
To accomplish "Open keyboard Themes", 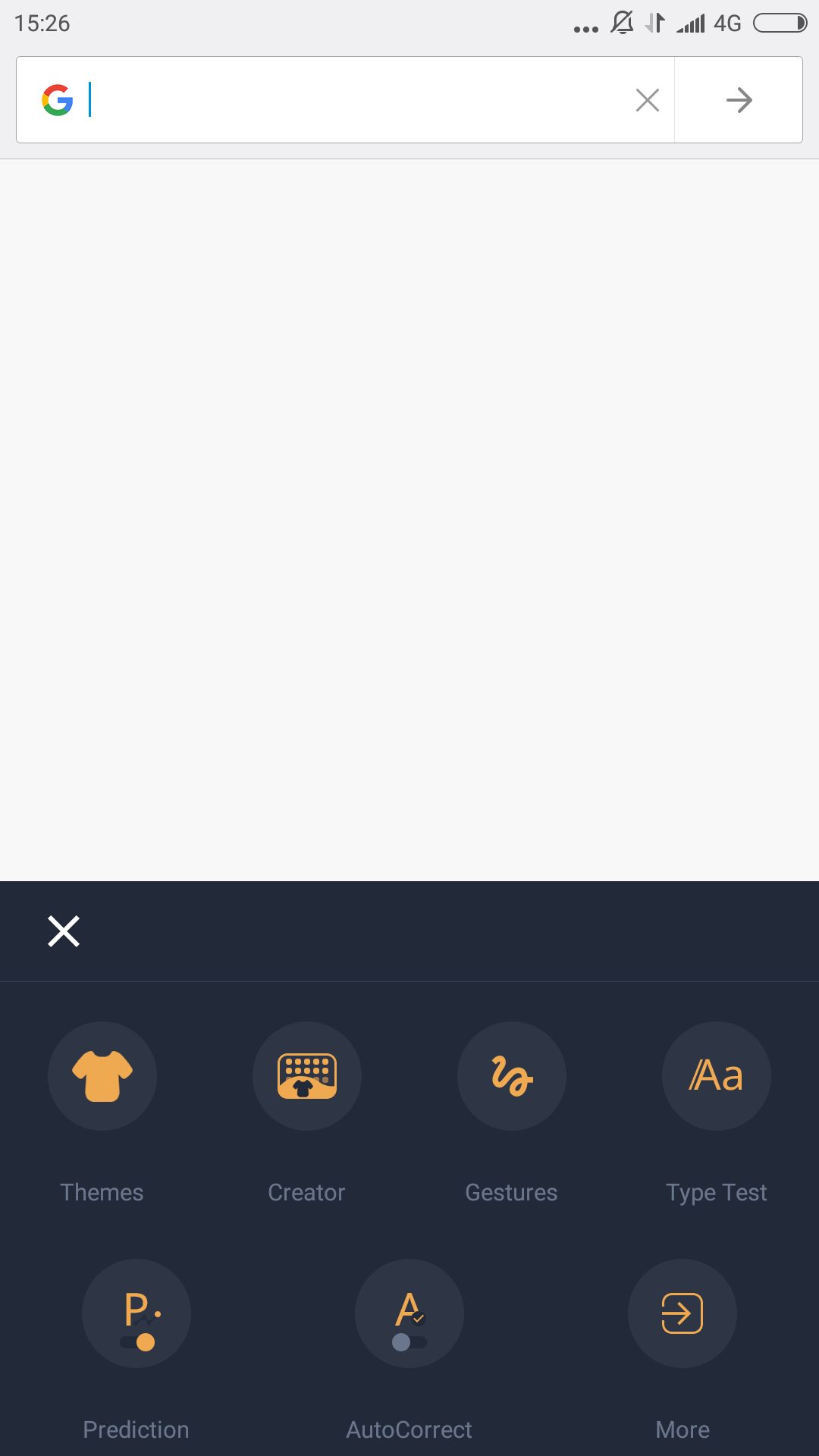I will click(x=102, y=1076).
